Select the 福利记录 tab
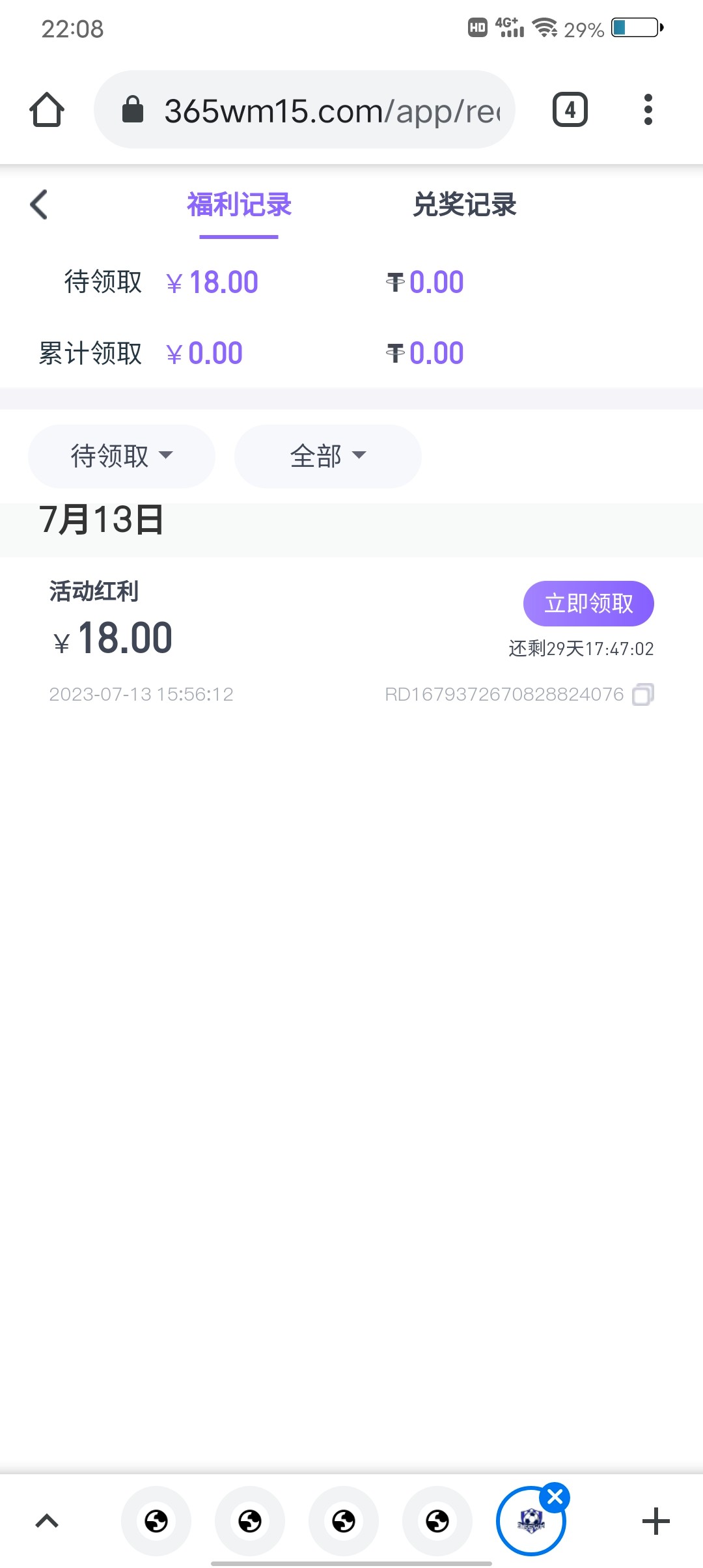The image size is (703, 1568). point(239,204)
